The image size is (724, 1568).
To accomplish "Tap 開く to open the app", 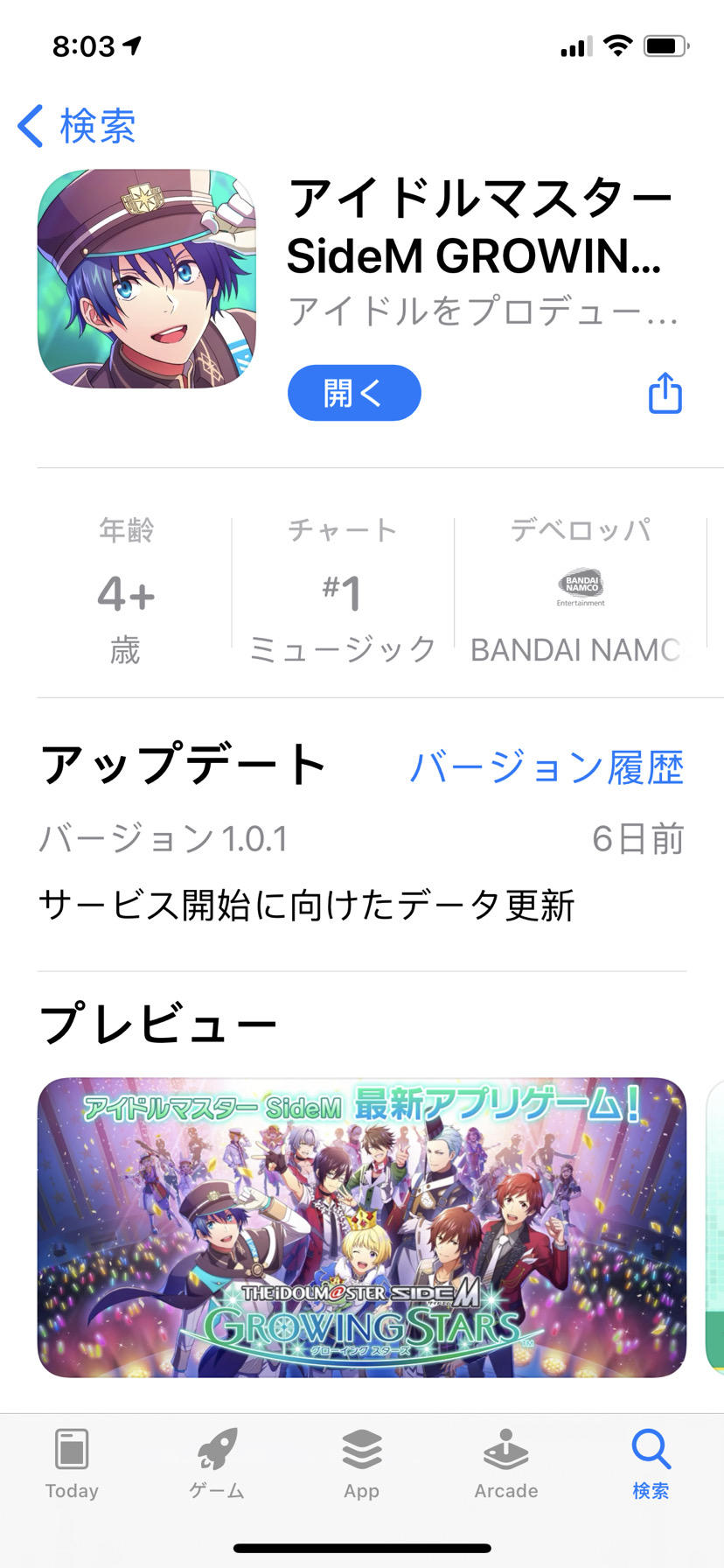I will pyautogui.click(x=354, y=393).
